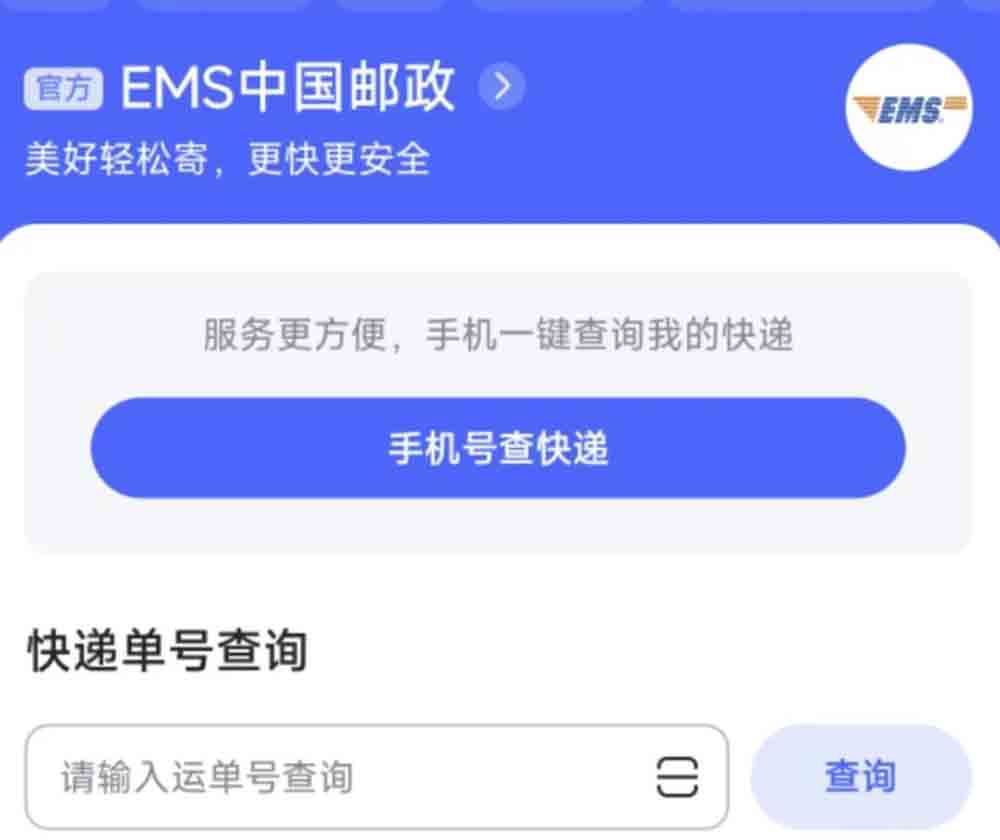Screen dimensions: 1000x840
Task: Open EMS中国邮政 details via chevron arrow
Action: click(501, 88)
